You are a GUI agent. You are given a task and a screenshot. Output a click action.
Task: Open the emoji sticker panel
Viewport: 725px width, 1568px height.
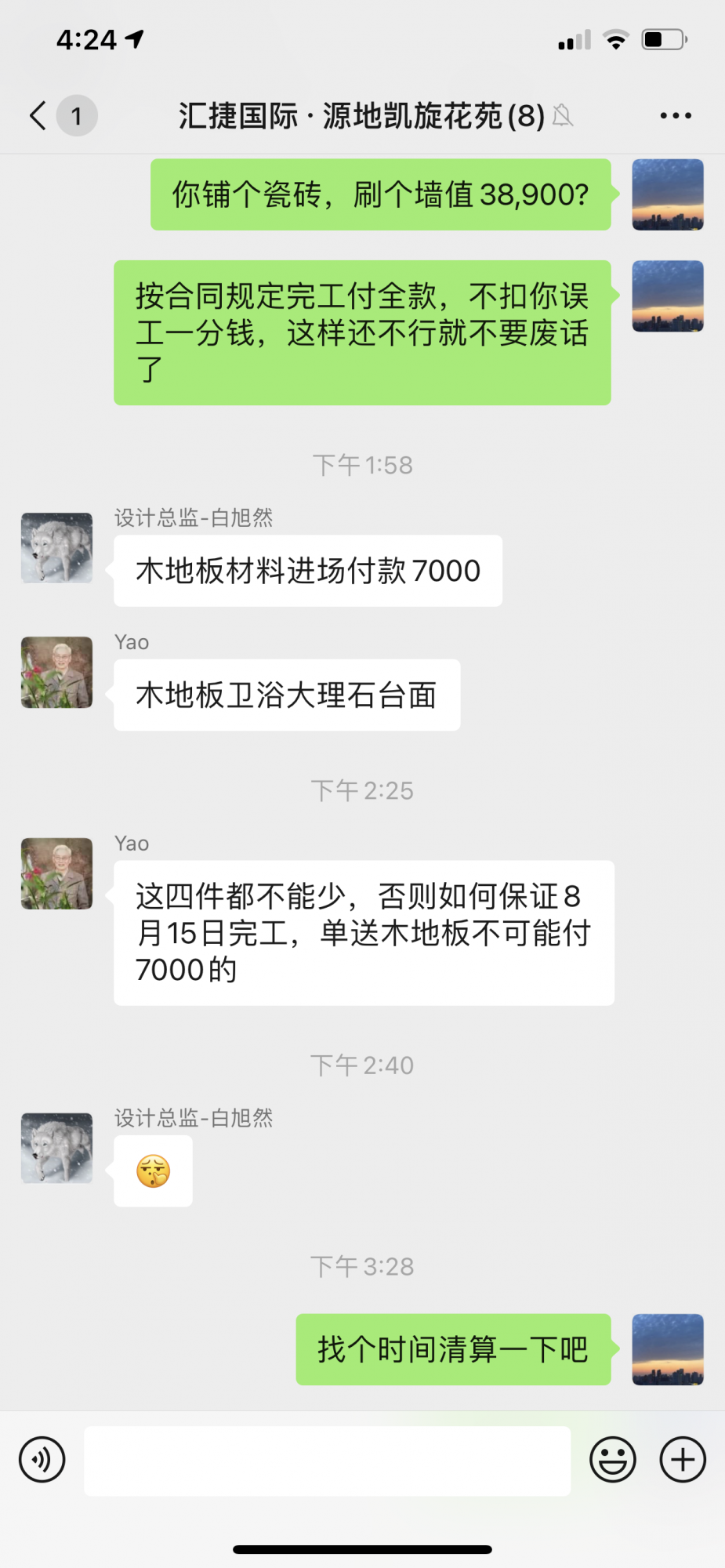[x=612, y=1460]
